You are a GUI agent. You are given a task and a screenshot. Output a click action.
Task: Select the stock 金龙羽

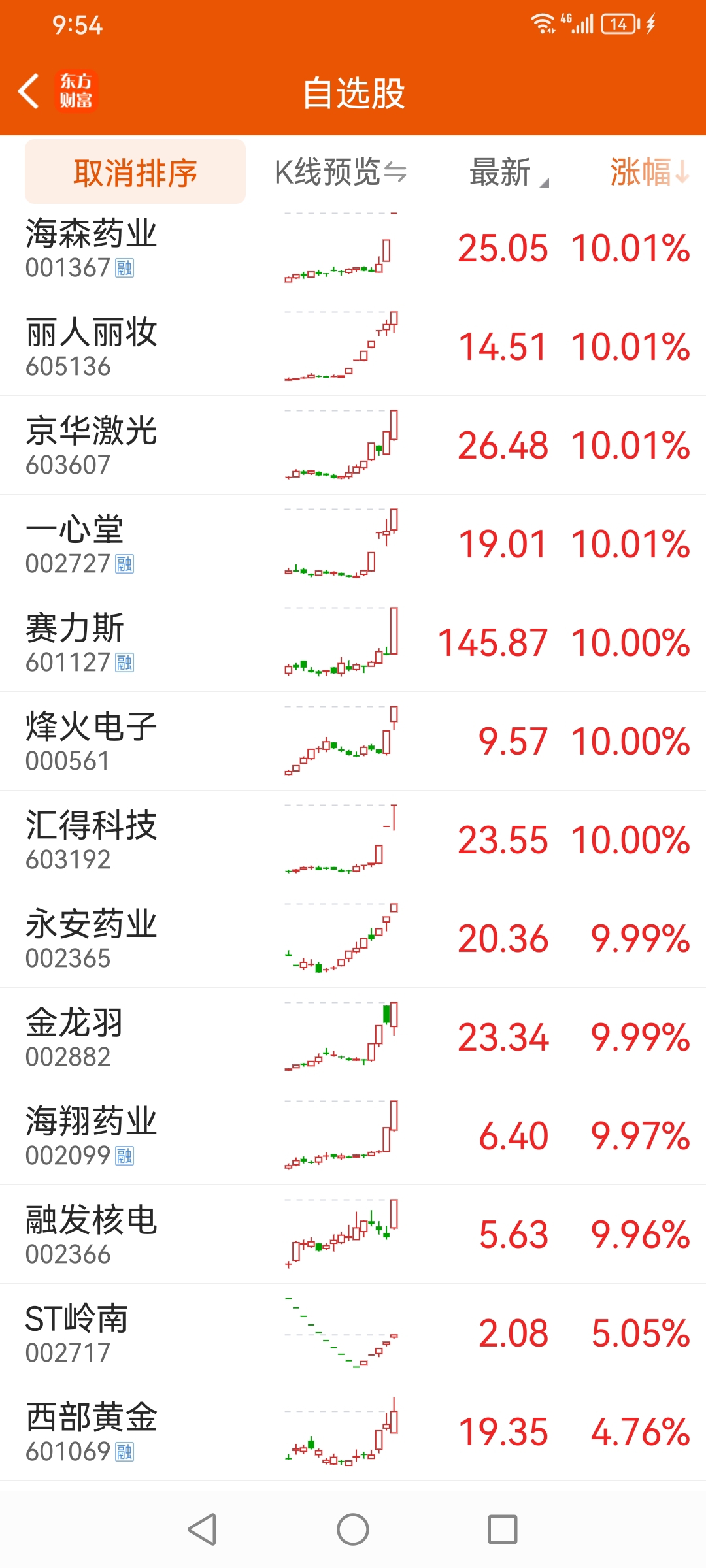pos(353,1037)
